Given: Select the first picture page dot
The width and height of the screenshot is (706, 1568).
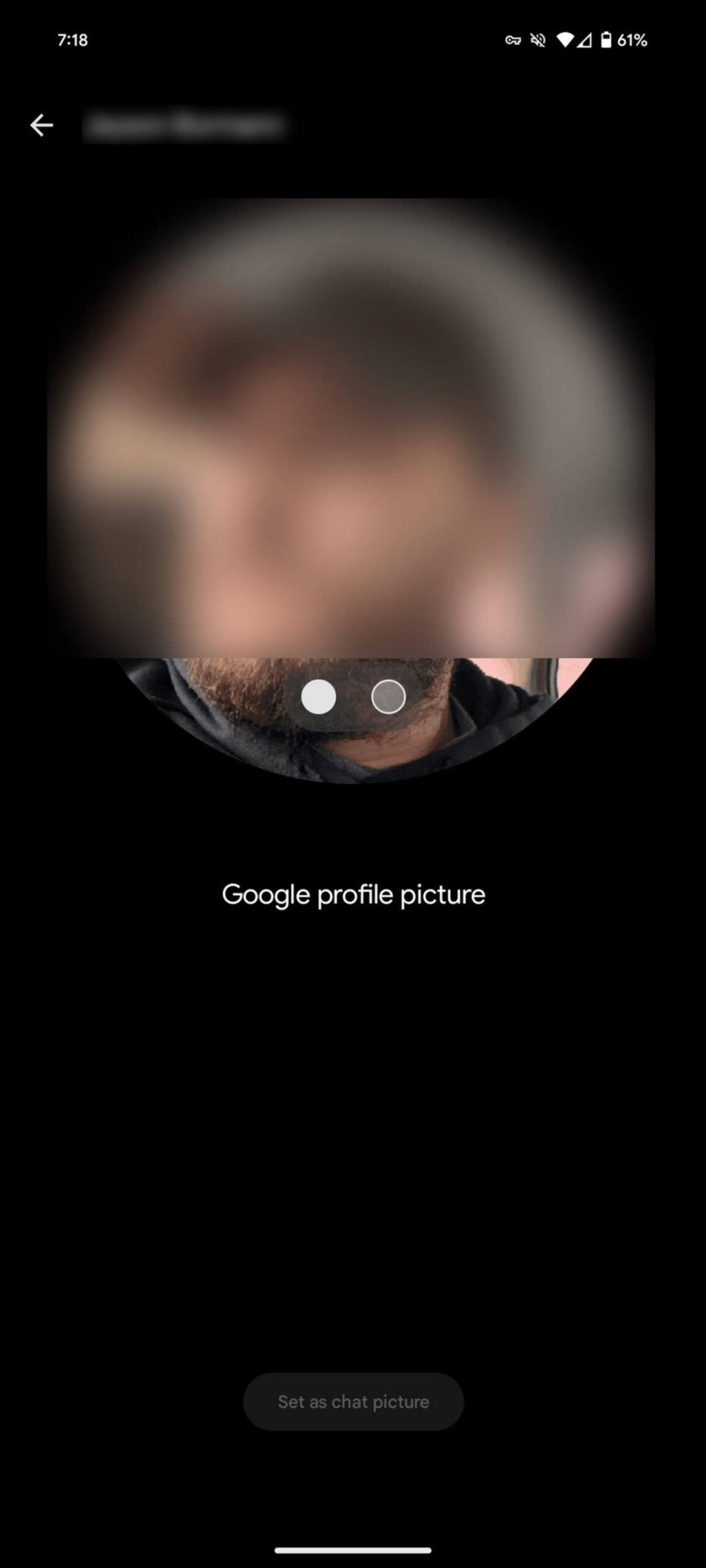Looking at the screenshot, I should [319, 697].
